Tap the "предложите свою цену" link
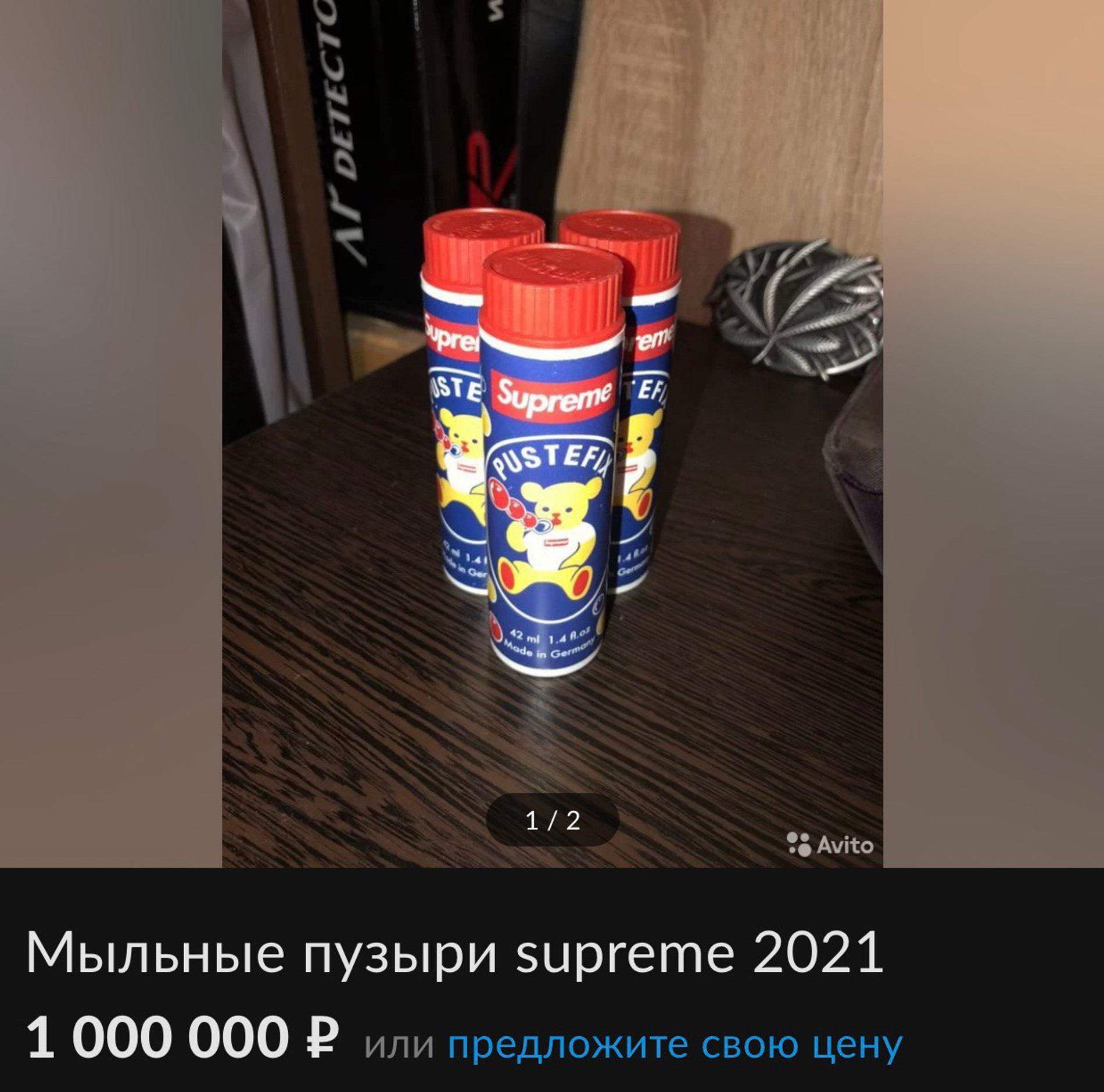The width and height of the screenshot is (1104, 1092). [x=675, y=1045]
